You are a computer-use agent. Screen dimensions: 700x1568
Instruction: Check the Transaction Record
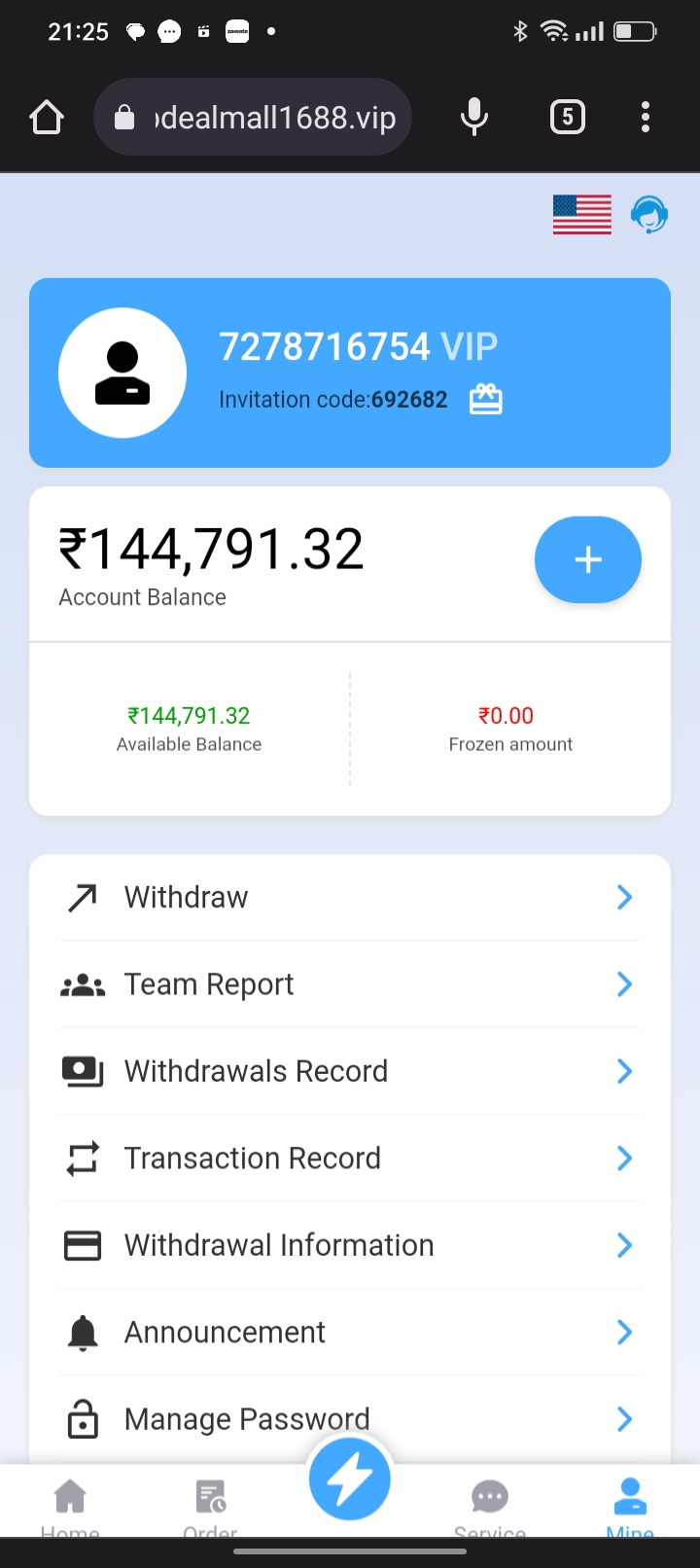[x=350, y=1158]
